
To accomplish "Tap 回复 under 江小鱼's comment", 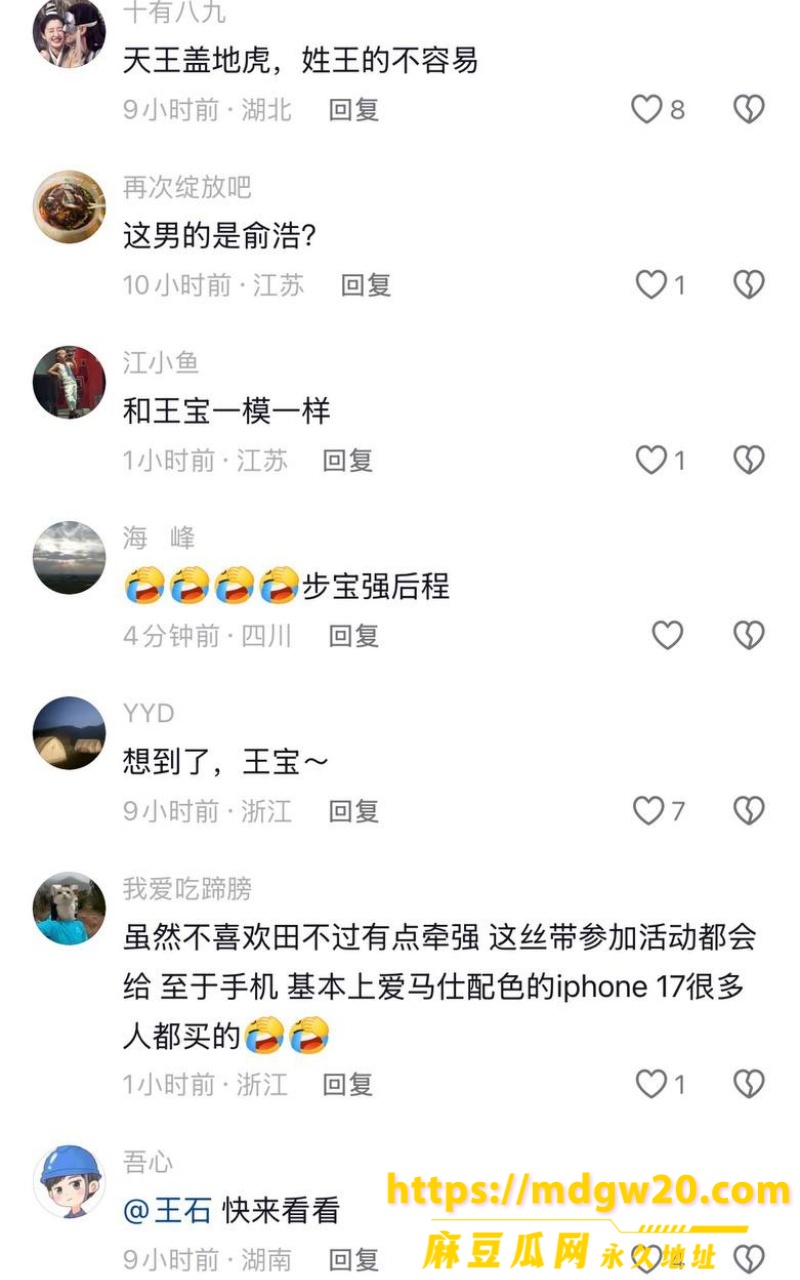I will (347, 460).
